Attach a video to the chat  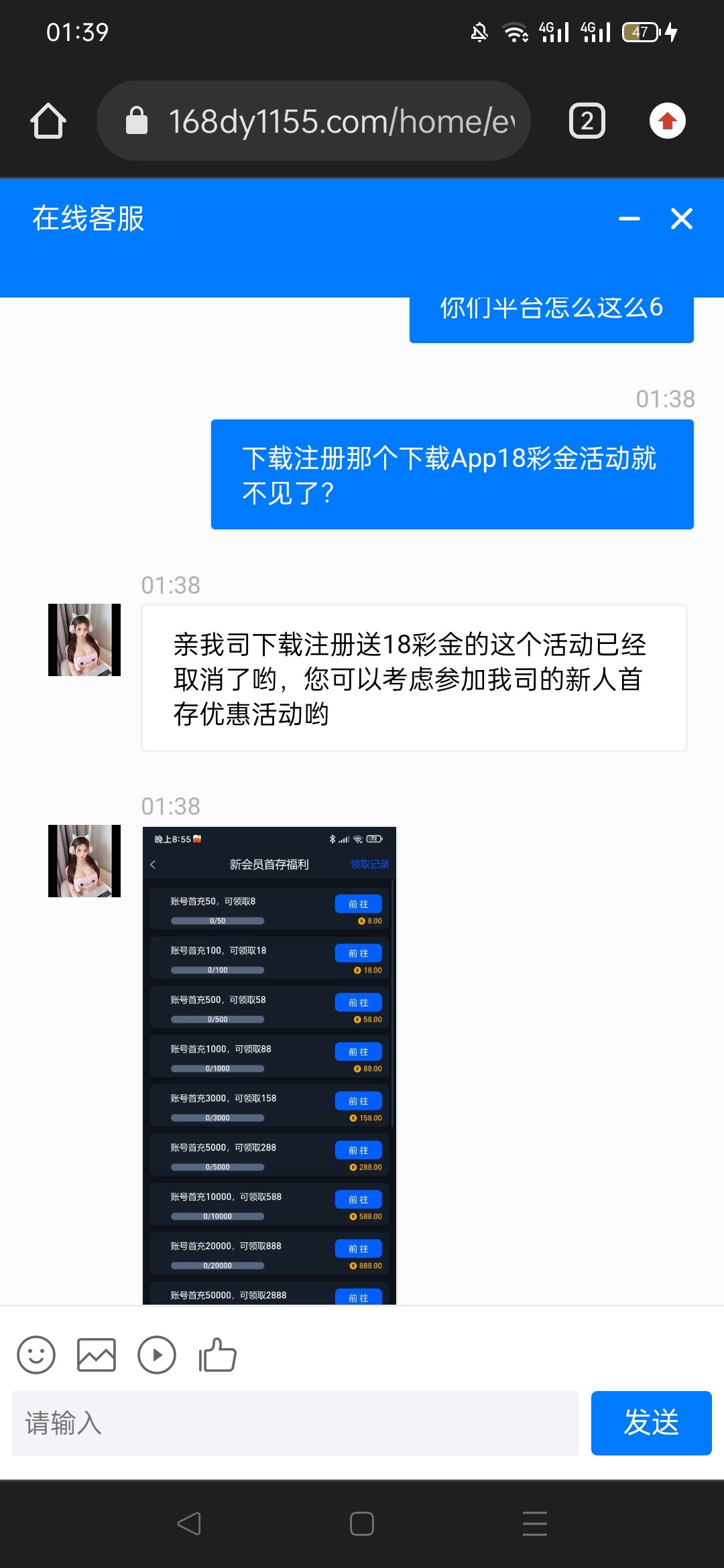coord(157,1355)
